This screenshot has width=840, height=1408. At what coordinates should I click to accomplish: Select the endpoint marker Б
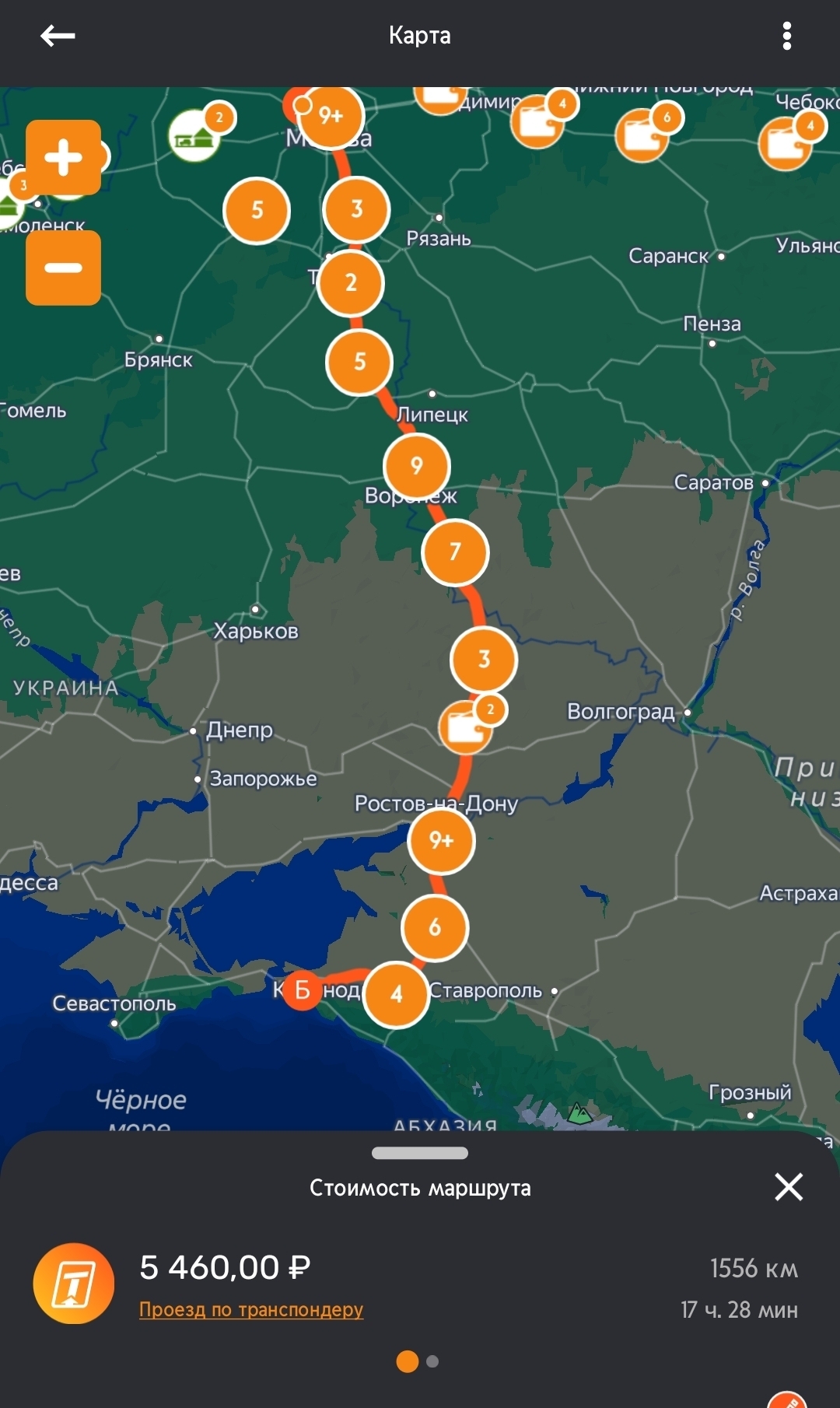click(x=301, y=990)
